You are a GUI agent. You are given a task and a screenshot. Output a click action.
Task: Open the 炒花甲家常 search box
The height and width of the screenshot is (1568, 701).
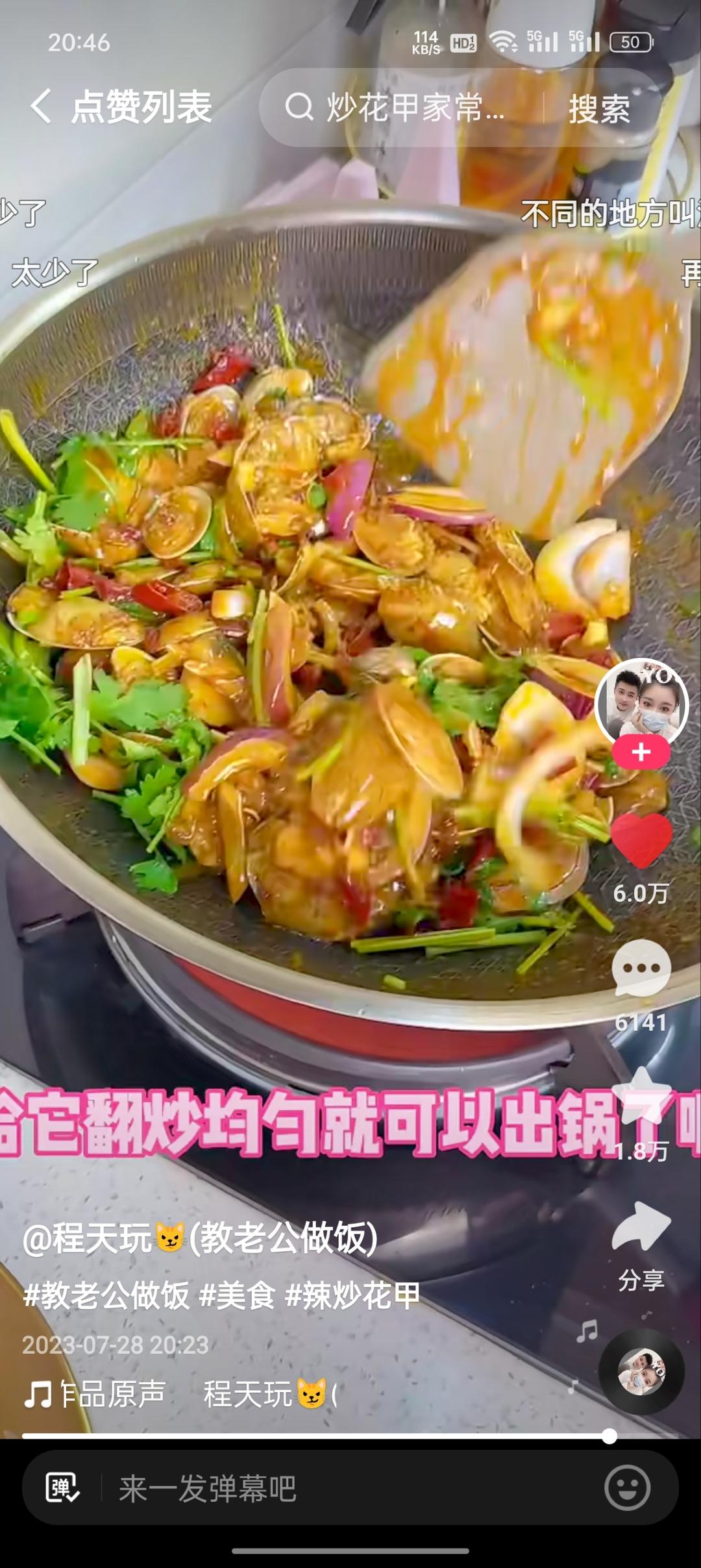[x=402, y=107]
